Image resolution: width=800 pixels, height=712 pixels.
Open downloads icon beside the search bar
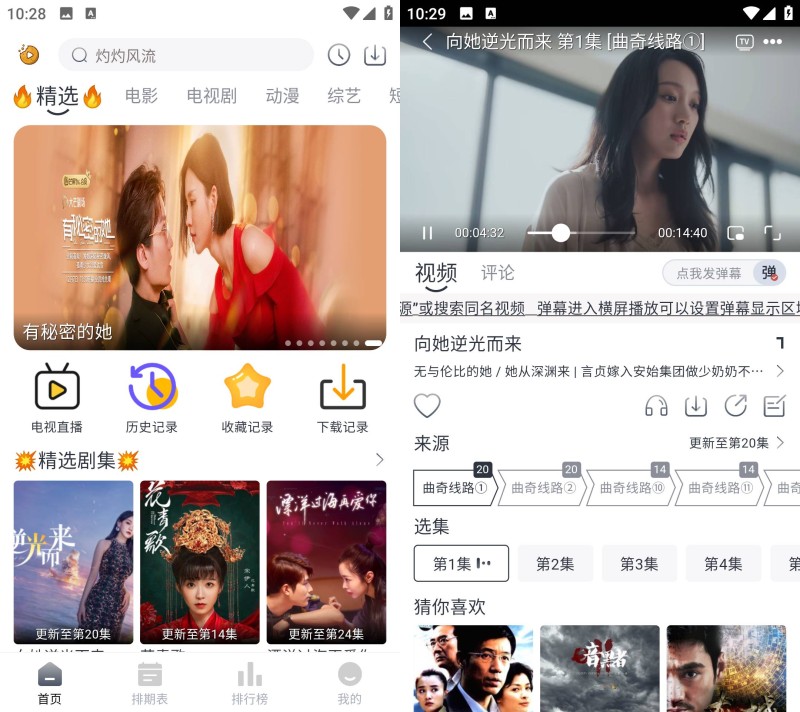375,55
